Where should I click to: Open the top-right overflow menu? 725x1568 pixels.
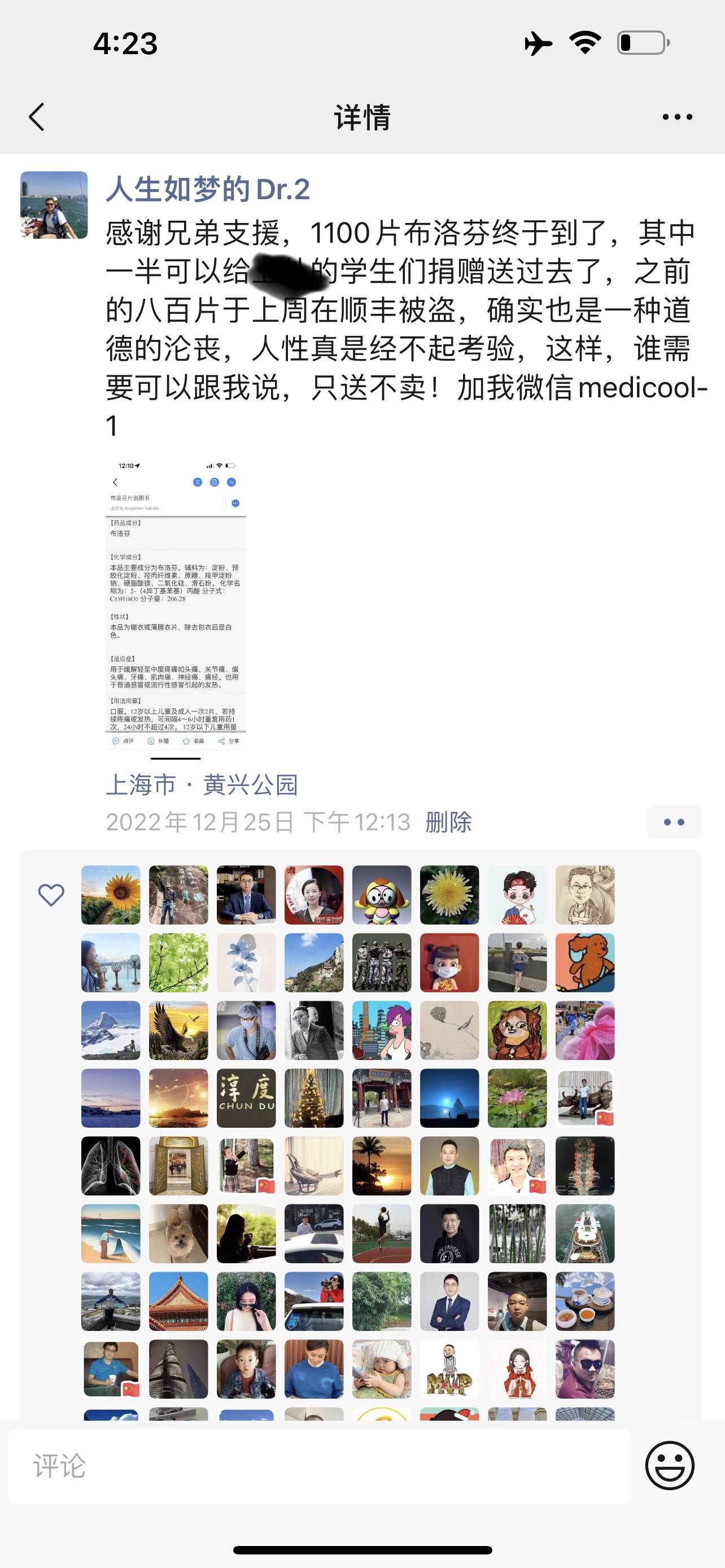[x=677, y=117]
